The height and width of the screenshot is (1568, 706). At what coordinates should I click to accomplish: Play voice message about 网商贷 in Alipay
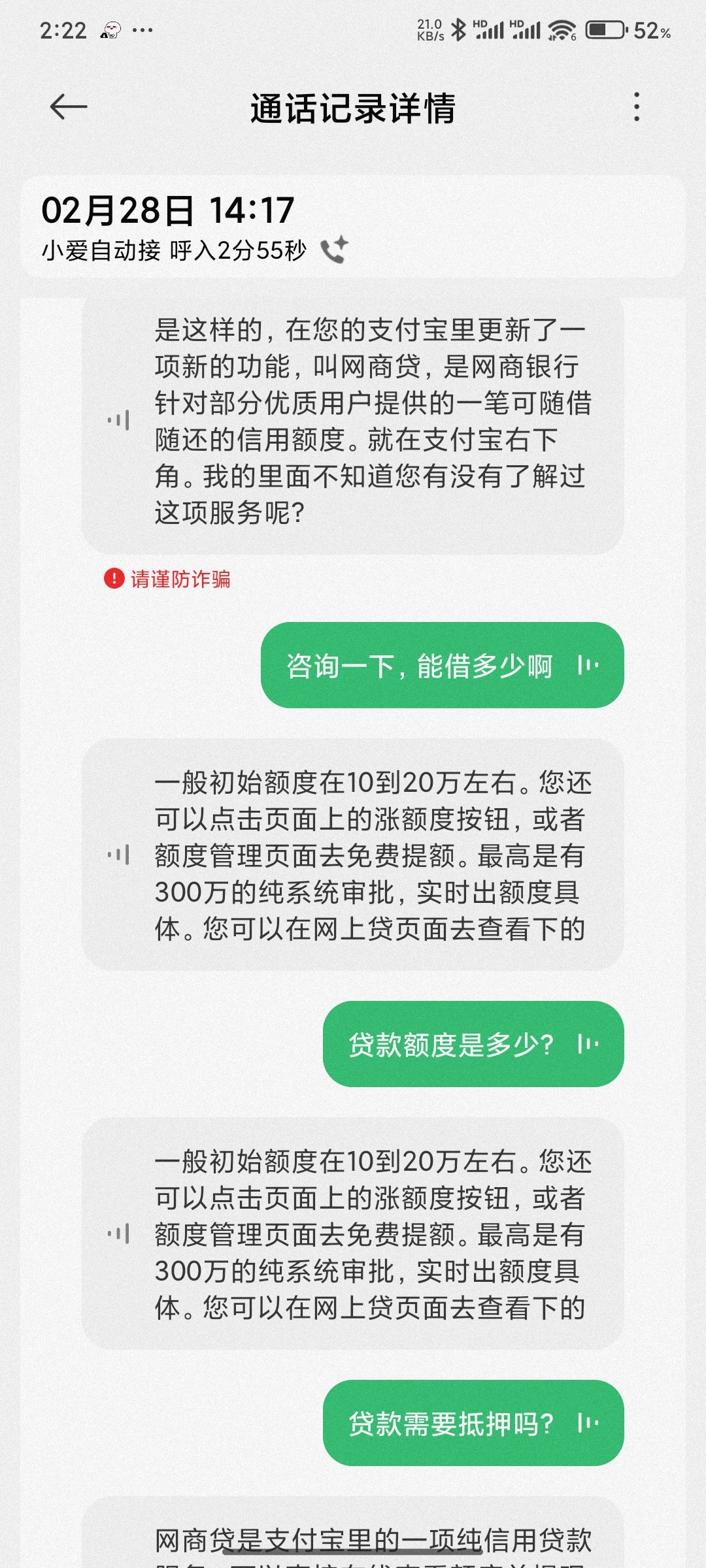click(x=118, y=420)
